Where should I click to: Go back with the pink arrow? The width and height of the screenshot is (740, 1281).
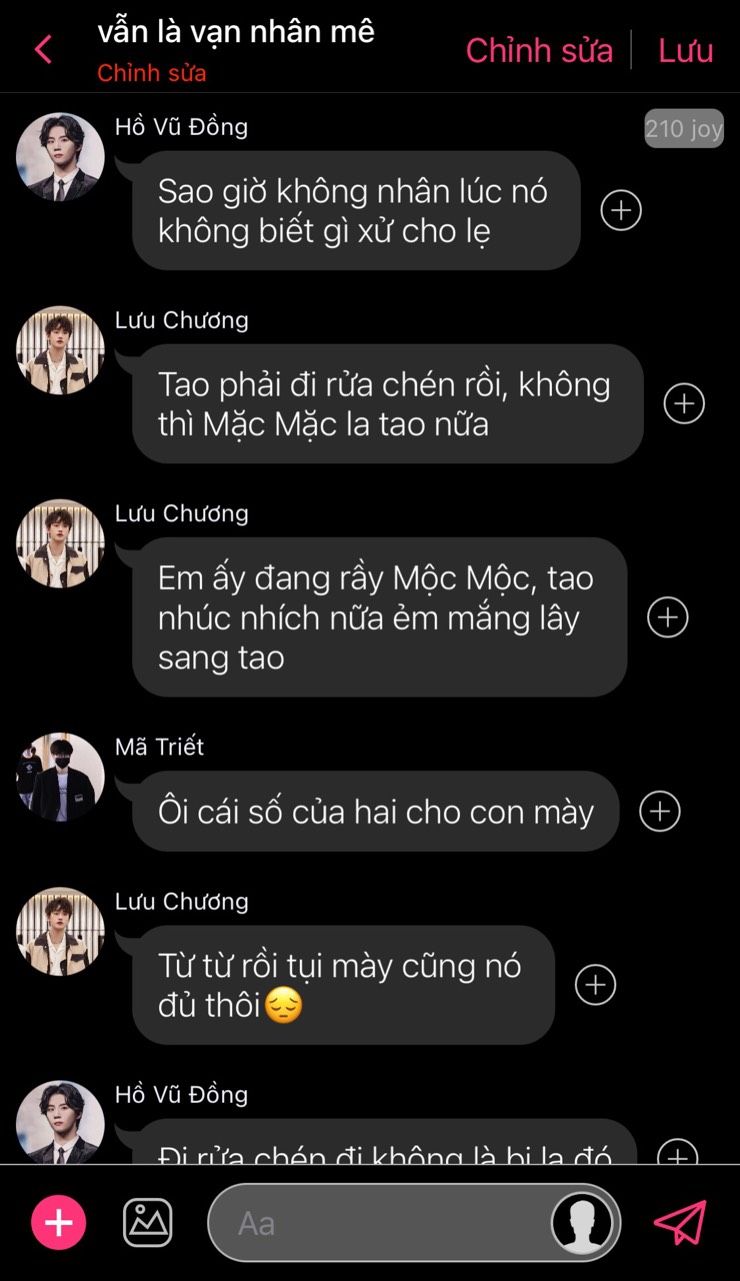point(43,49)
